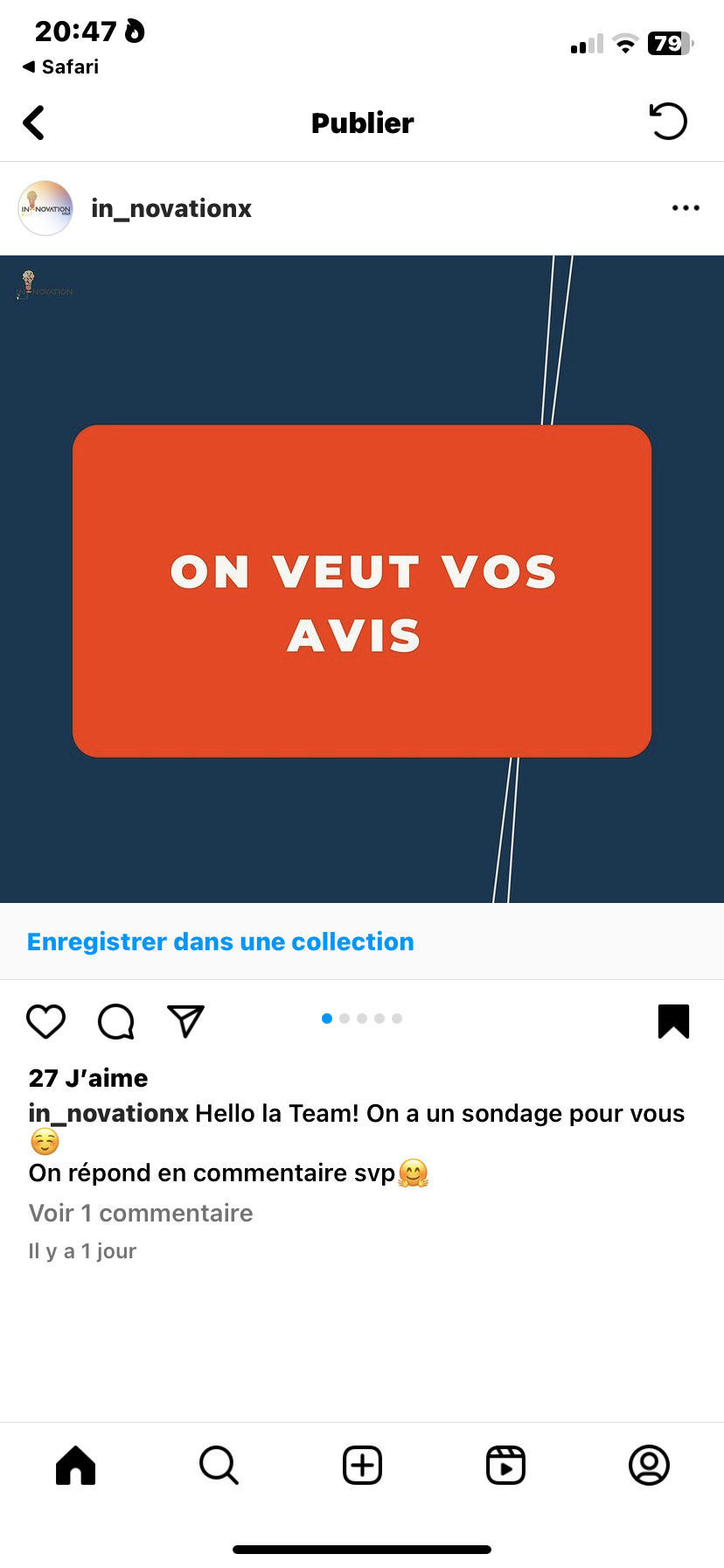Image resolution: width=724 pixels, height=1568 pixels.
Task: Open in_novationx username in the post header
Action: [x=171, y=208]
